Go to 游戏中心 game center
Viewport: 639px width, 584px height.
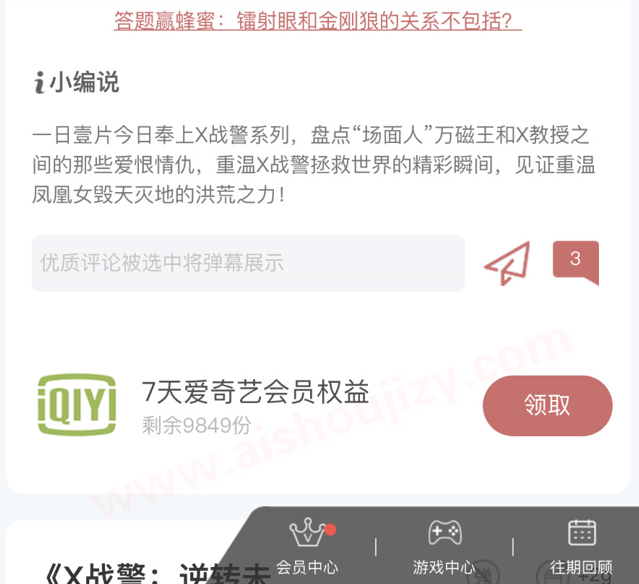(444, 547)
